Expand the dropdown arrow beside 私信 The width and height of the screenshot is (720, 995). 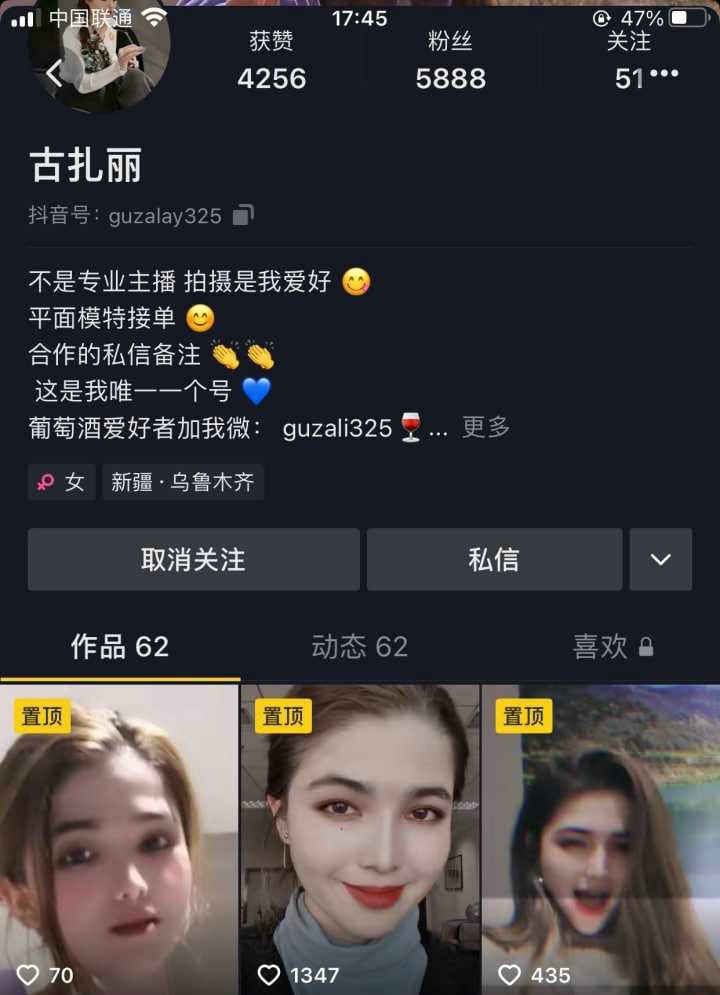coord(660,560)
